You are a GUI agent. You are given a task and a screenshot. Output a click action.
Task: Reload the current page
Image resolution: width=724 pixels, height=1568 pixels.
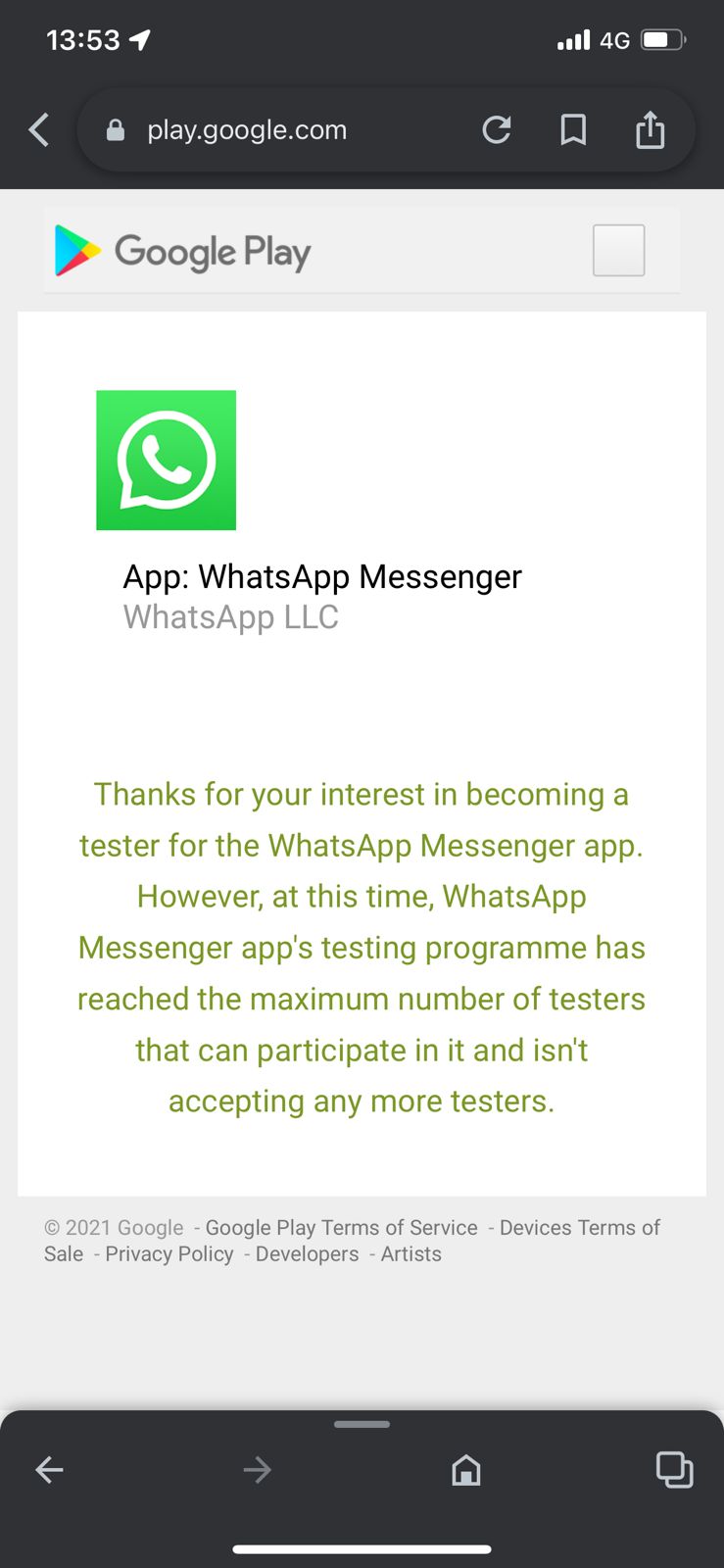(x=497, y=129)
